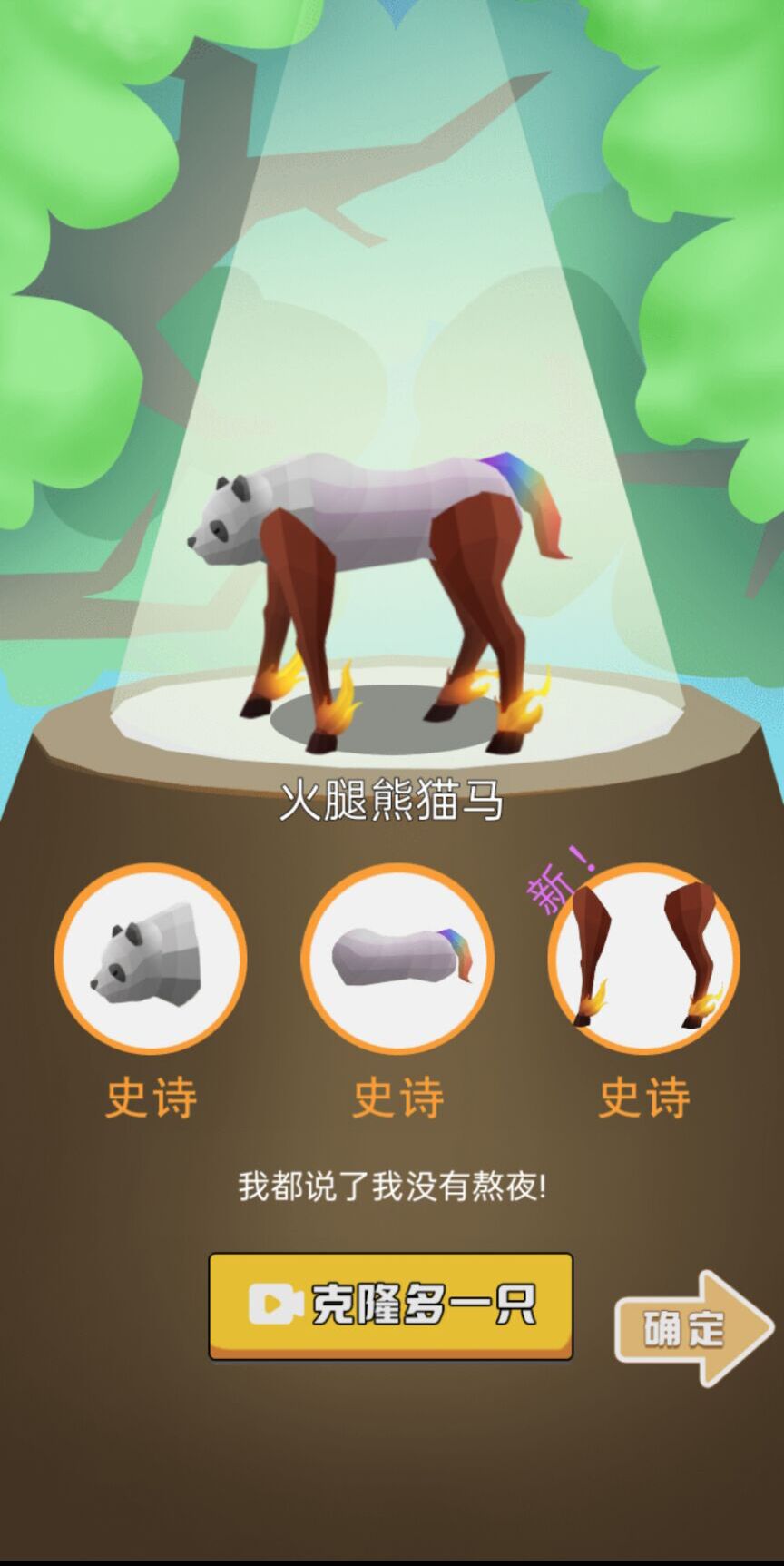Click the animal name 火腿熊猫马
Viewport: 784px width, 1566px height.
point(392,799)
